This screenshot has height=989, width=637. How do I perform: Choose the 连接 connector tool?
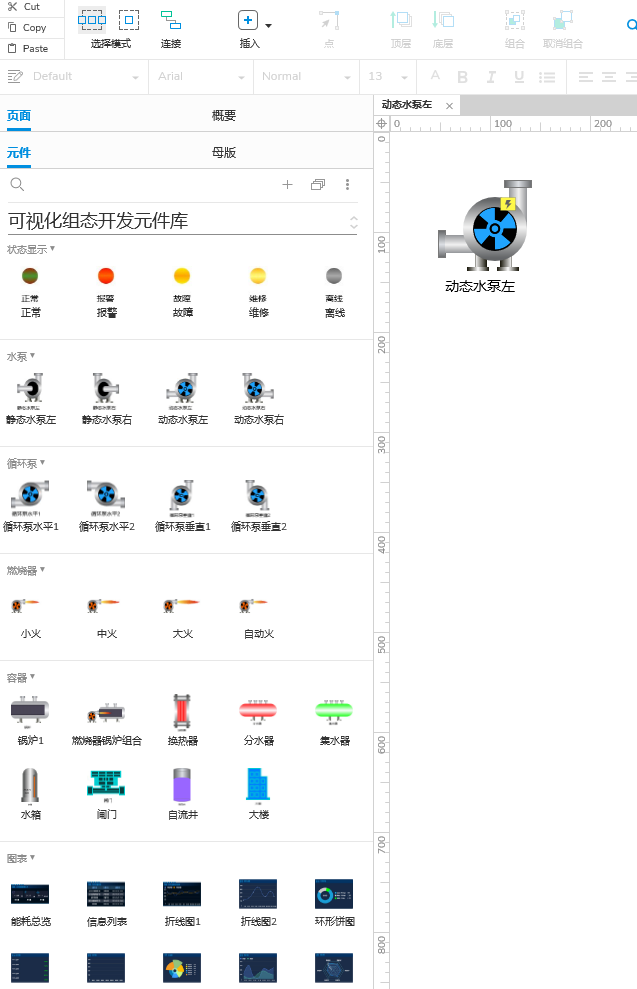tap(171, 28)
